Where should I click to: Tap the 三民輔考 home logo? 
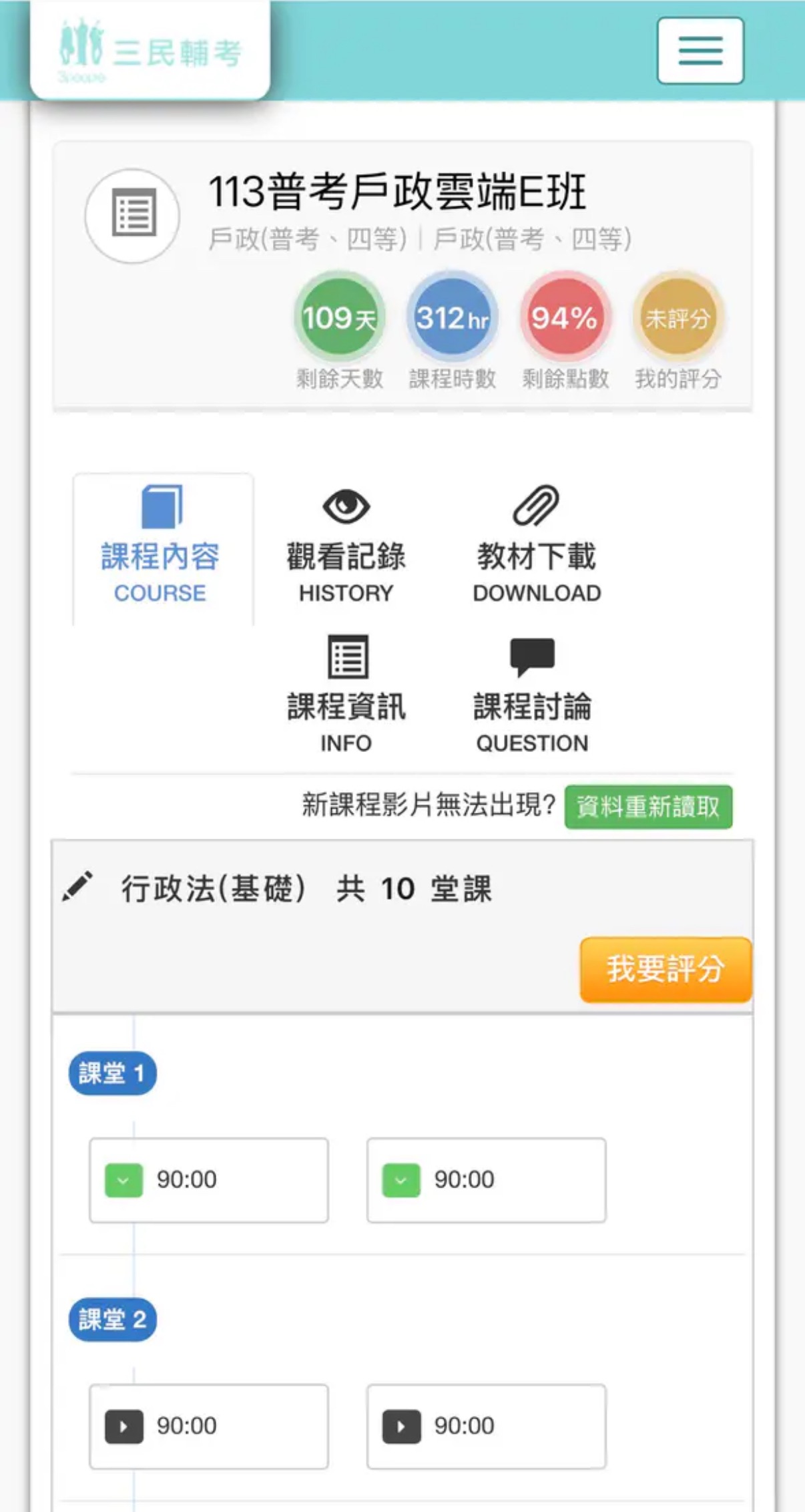pyautogui.click(x=150, y=52)
